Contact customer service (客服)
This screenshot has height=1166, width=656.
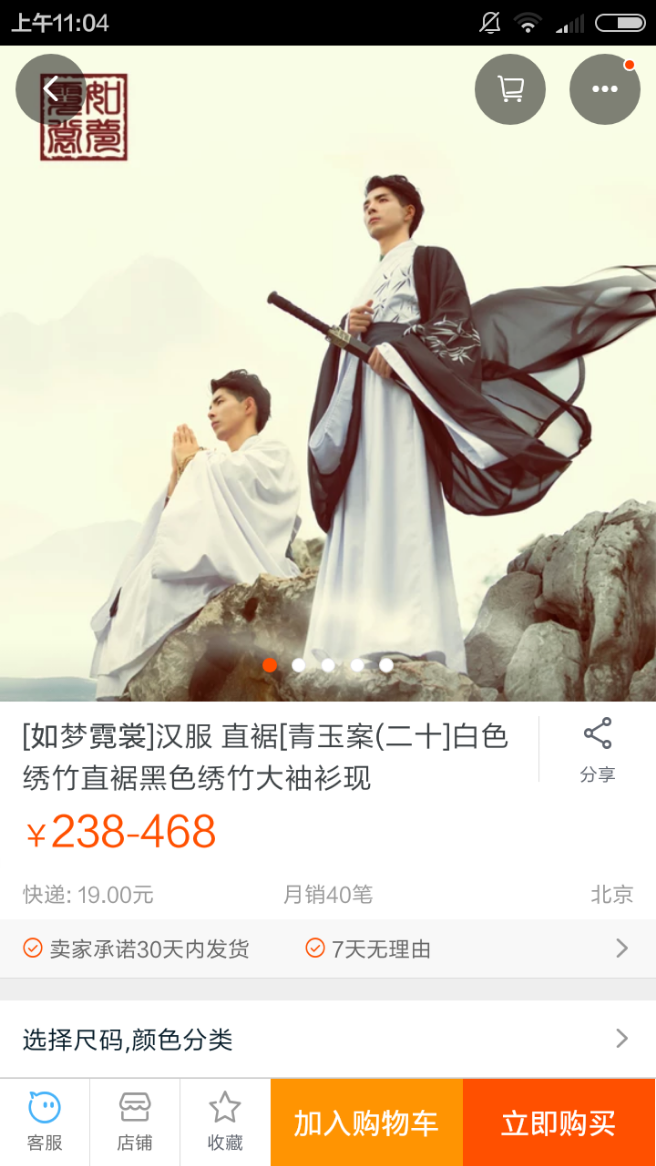pos(44,1121)
